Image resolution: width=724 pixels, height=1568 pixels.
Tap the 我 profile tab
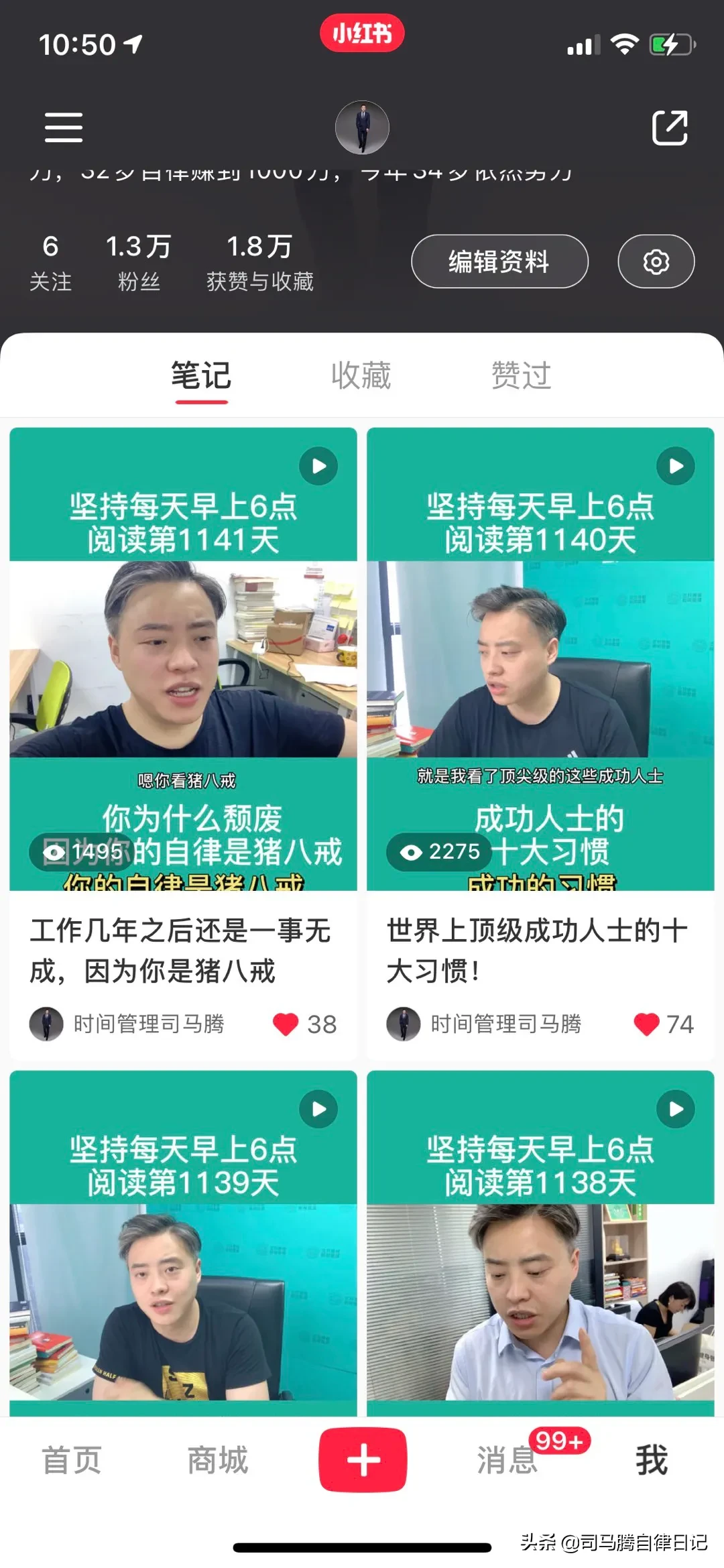(x=652, y=1459)
